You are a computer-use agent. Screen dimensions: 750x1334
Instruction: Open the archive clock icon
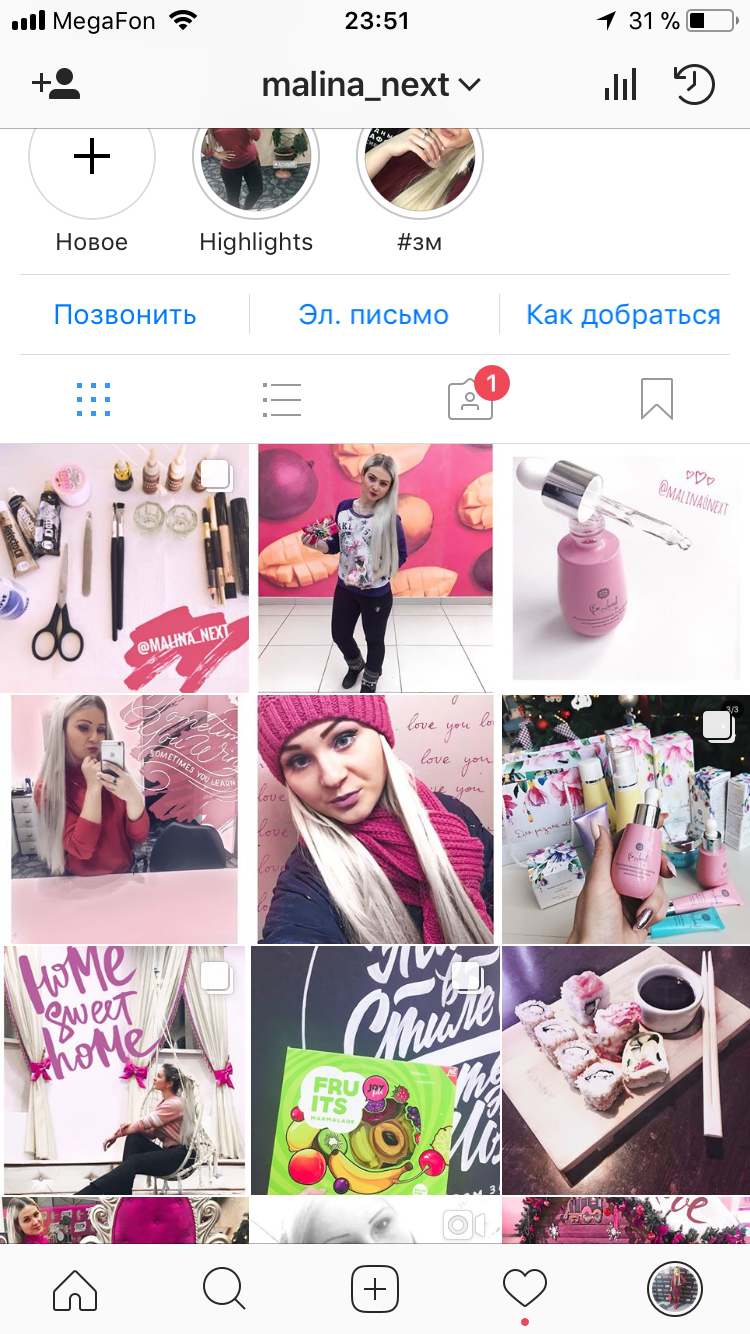pos(694,85)
